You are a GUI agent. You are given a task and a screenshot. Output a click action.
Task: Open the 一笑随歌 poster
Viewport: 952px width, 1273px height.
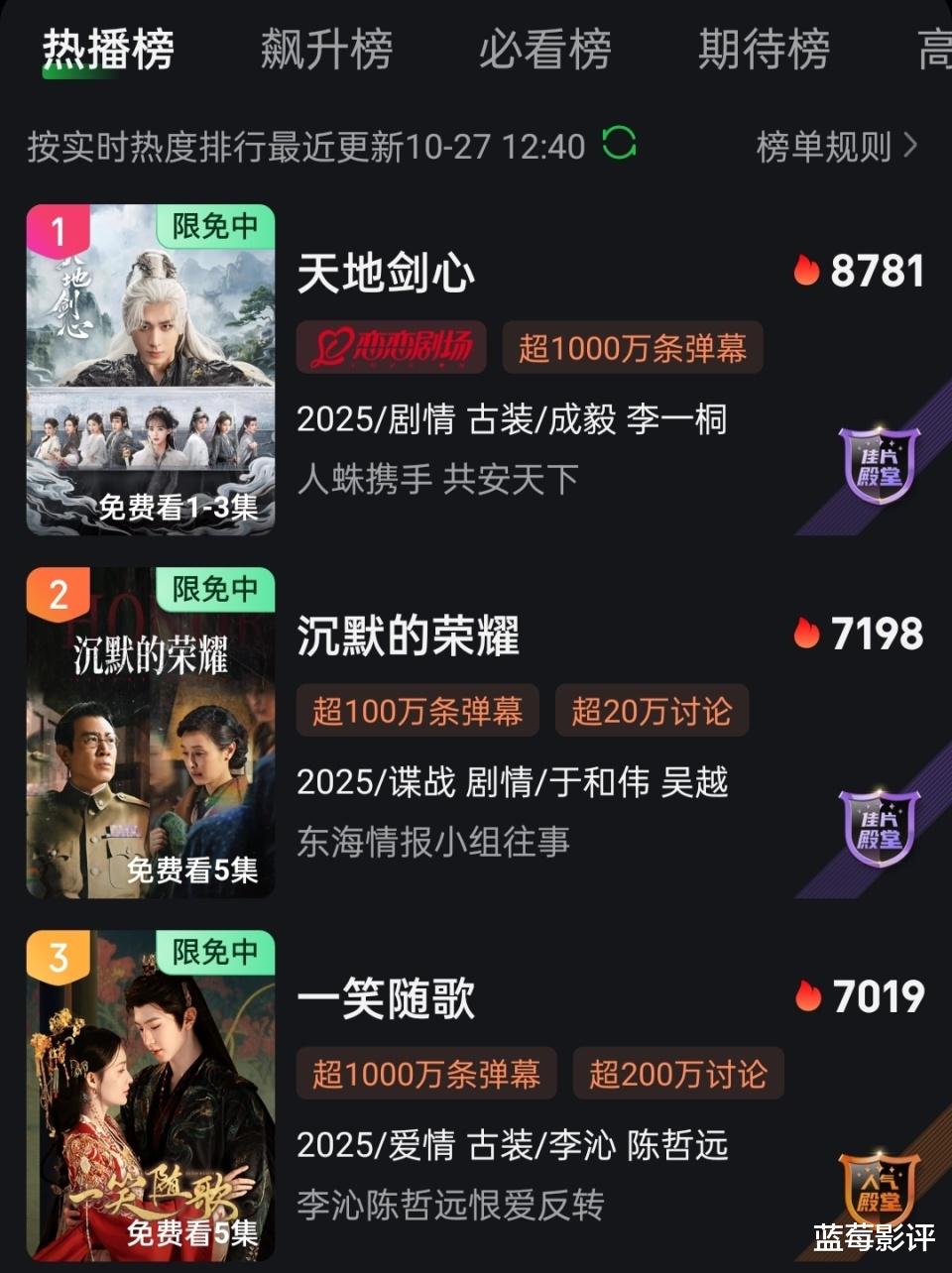pyautogui.click(x=151, y=1096)
